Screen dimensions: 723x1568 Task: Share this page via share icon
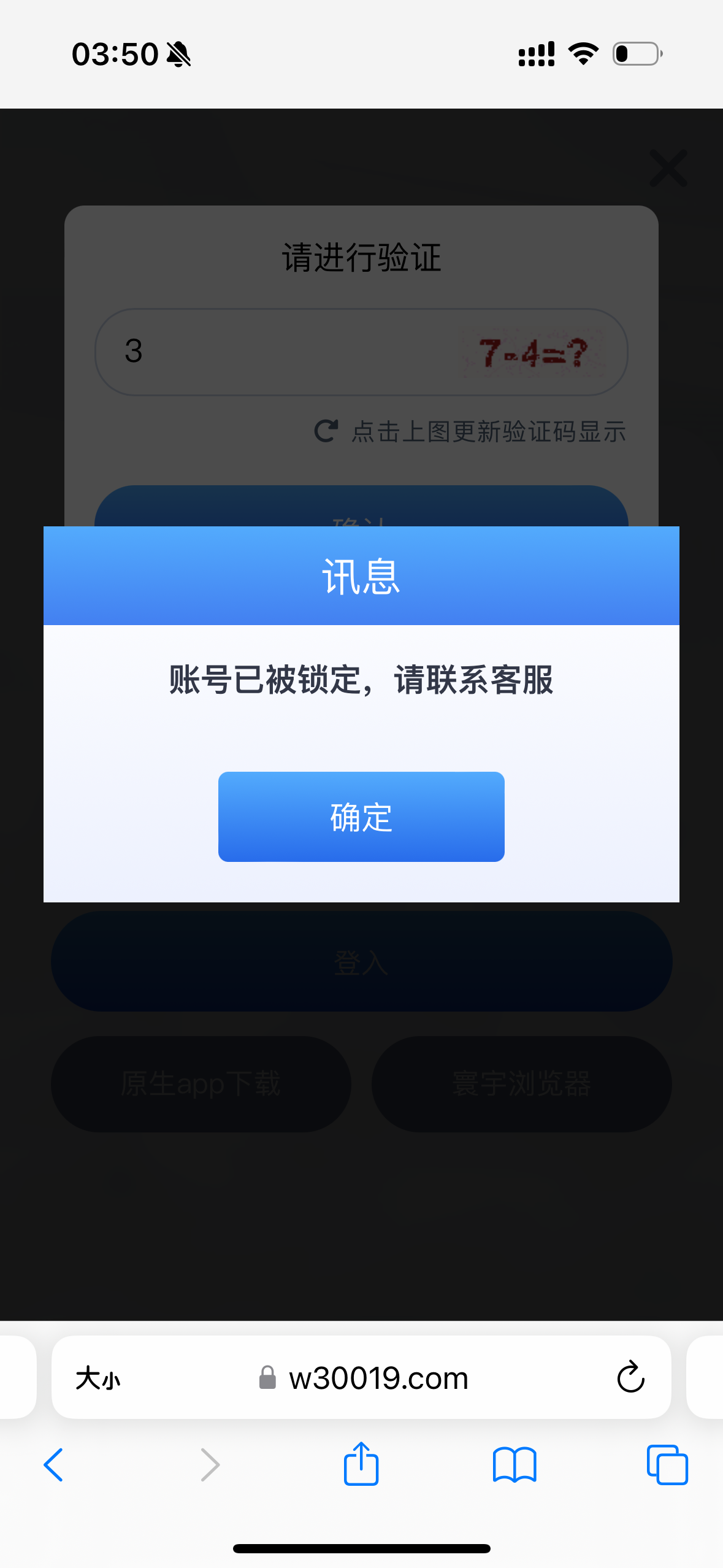361,1464
